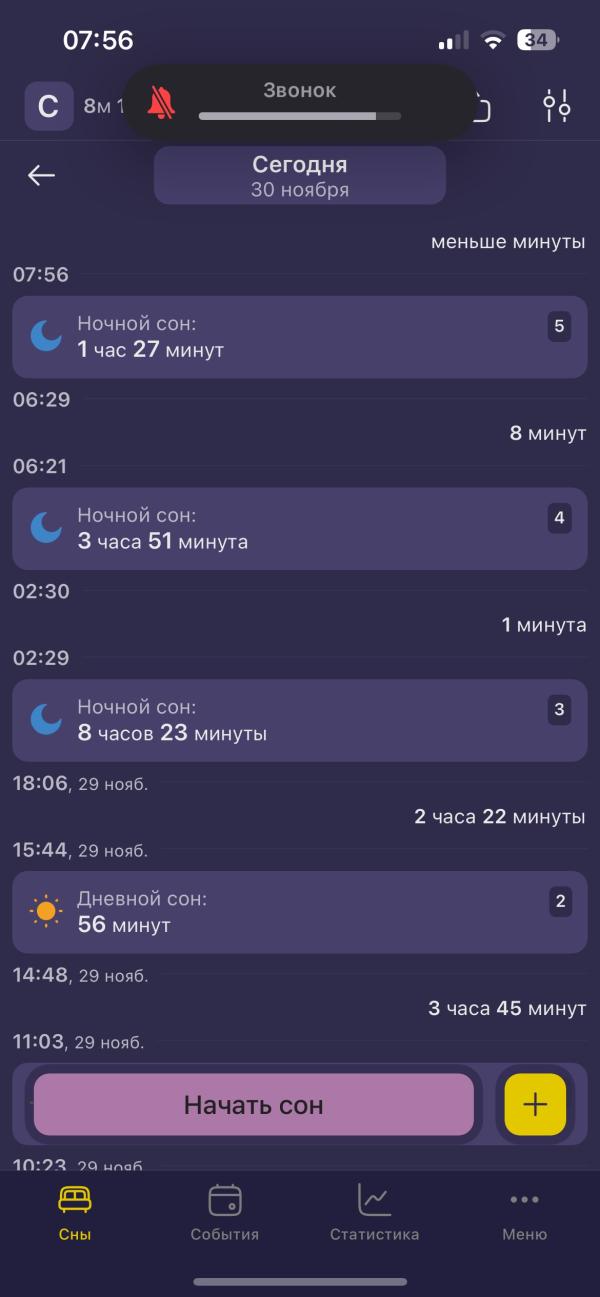Open the Сегодня date selector
Viewport: 600px width, 1297px height.
(x=299, y=175)
